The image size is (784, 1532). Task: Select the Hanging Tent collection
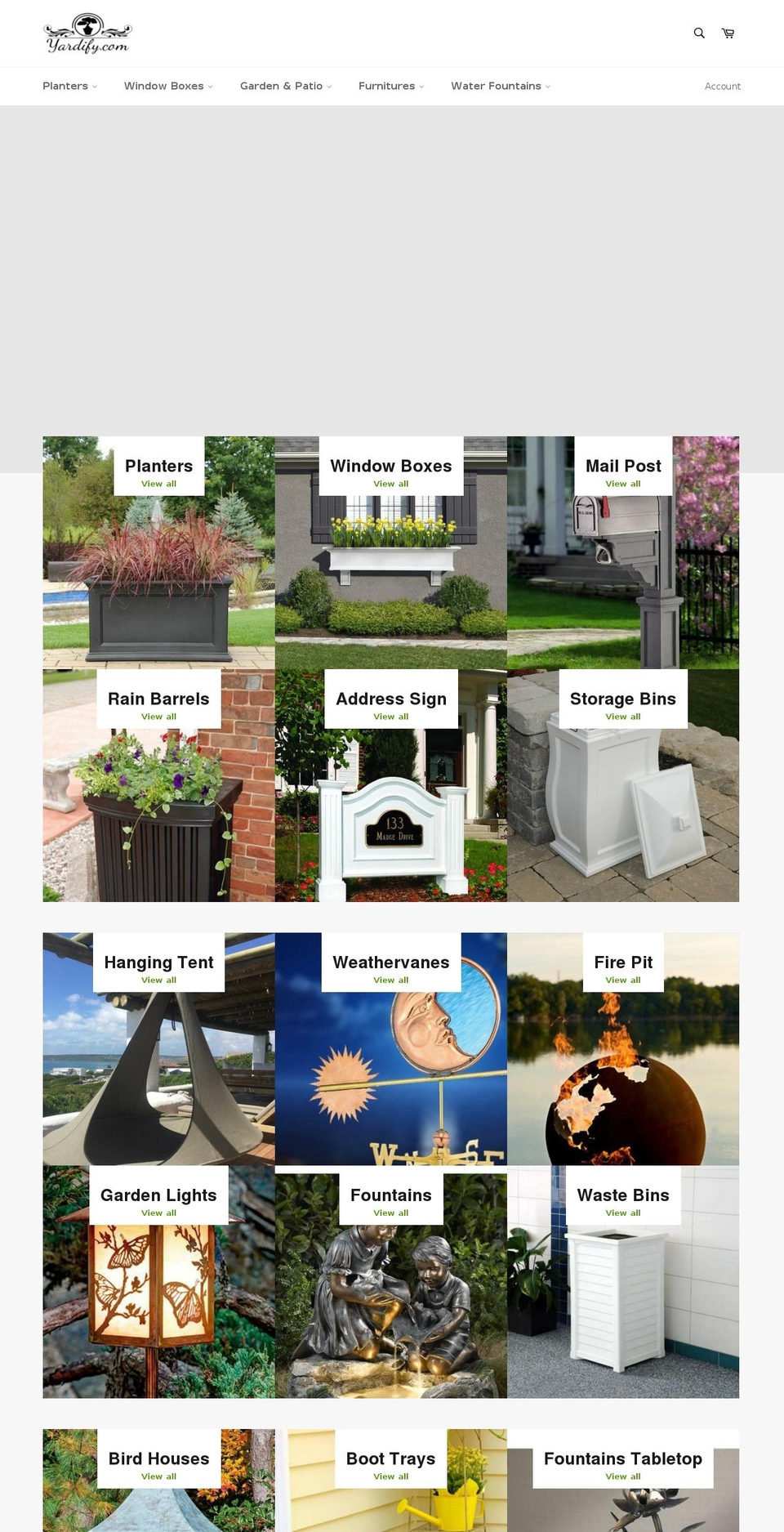point(158,1048)
